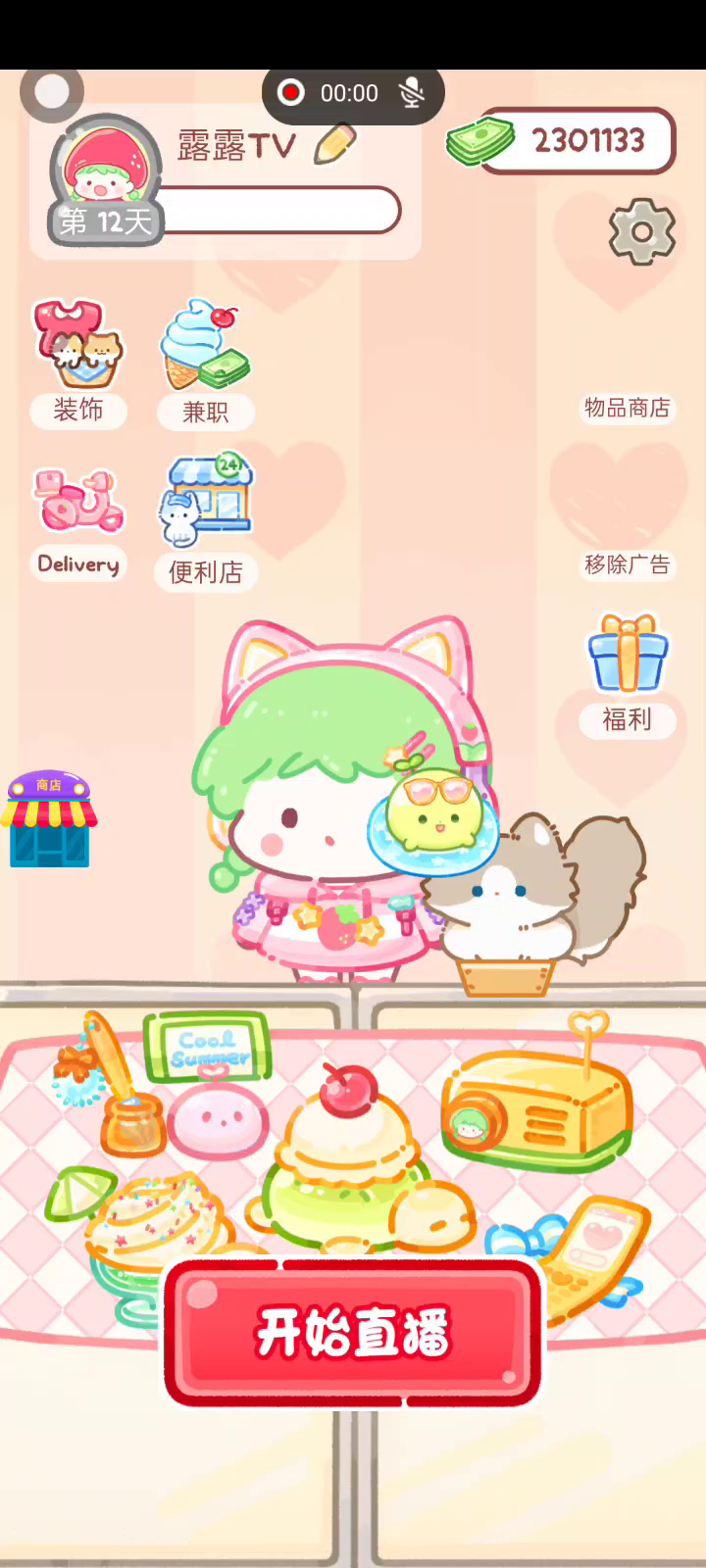The image size is (706, 1568).
Task: Visit the 商店 shop building icon
Action: 49,819
